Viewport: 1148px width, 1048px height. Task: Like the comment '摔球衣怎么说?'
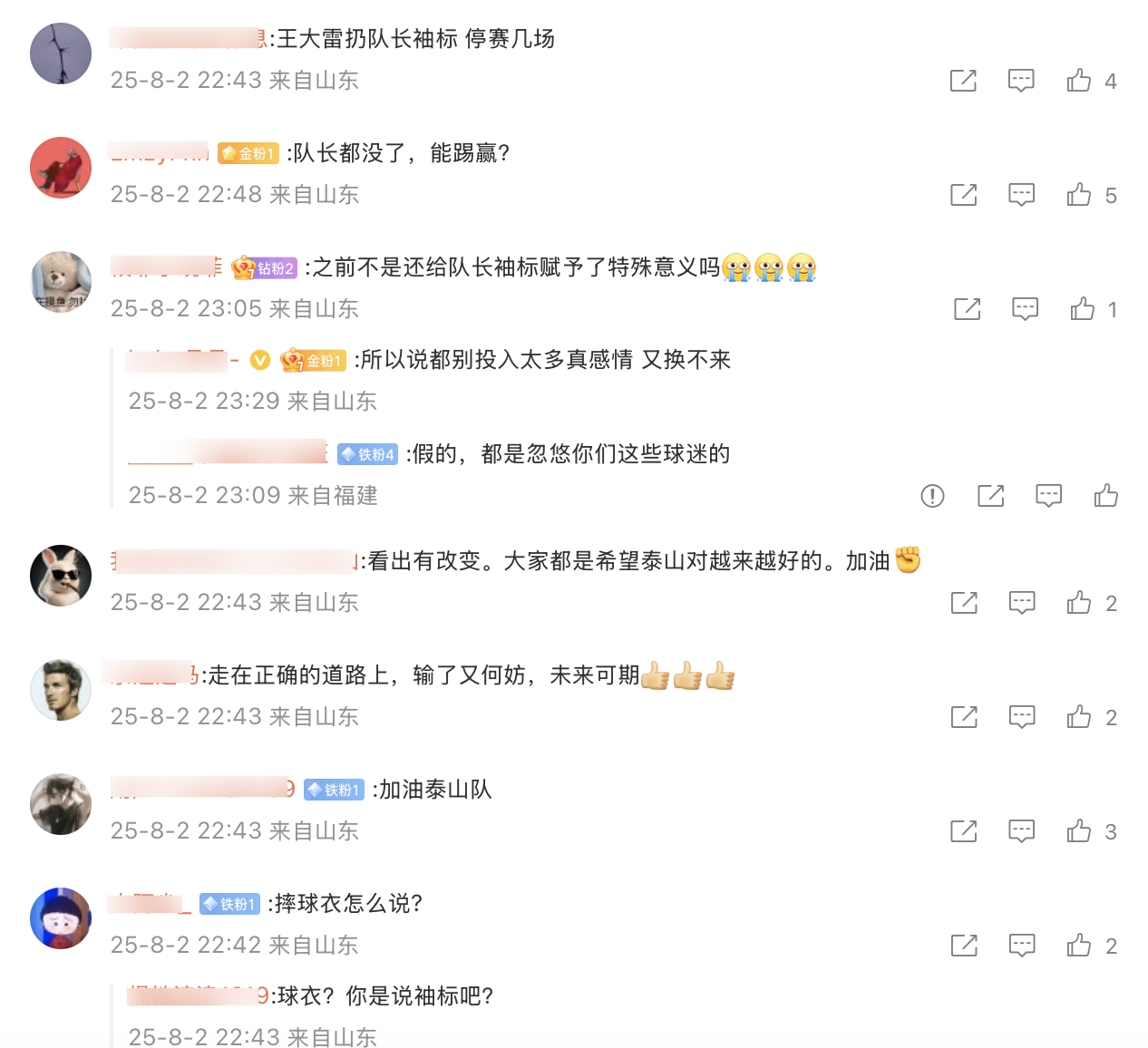pos(1079,946)
